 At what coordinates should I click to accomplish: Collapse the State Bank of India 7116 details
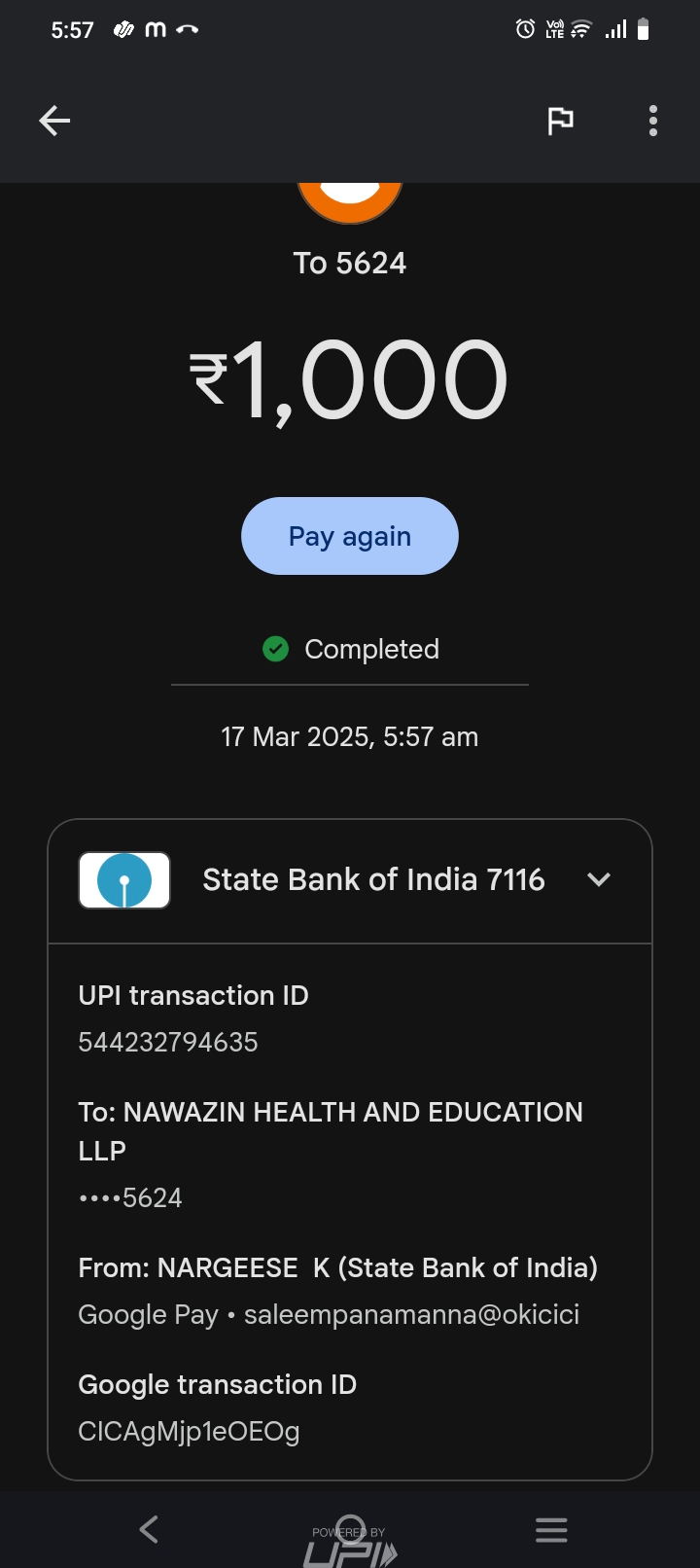point(599,879)
